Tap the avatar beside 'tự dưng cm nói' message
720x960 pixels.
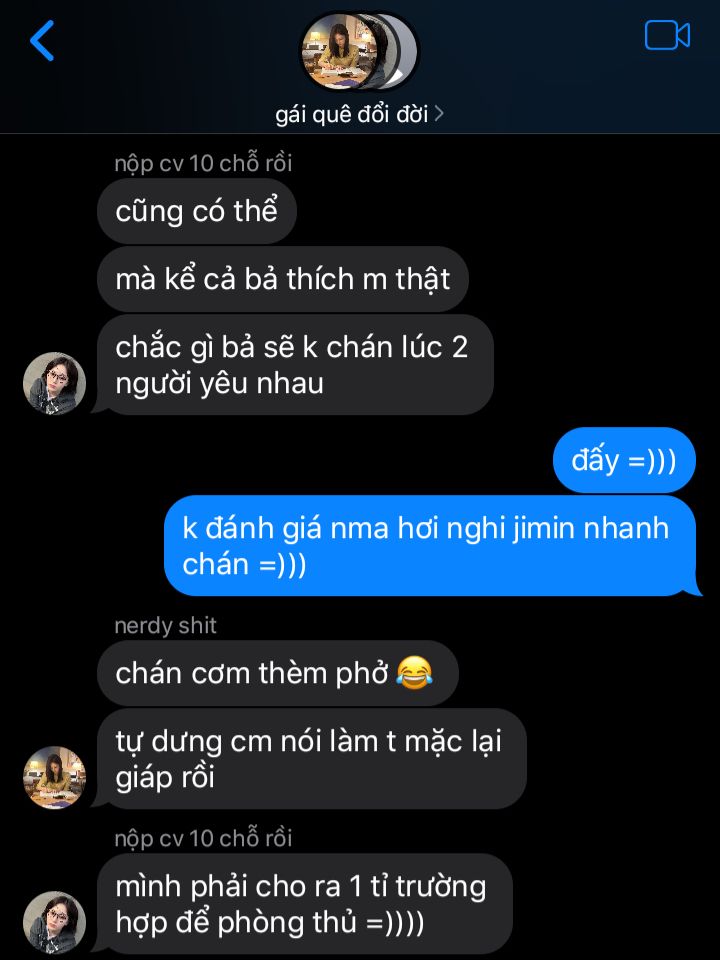54,777
